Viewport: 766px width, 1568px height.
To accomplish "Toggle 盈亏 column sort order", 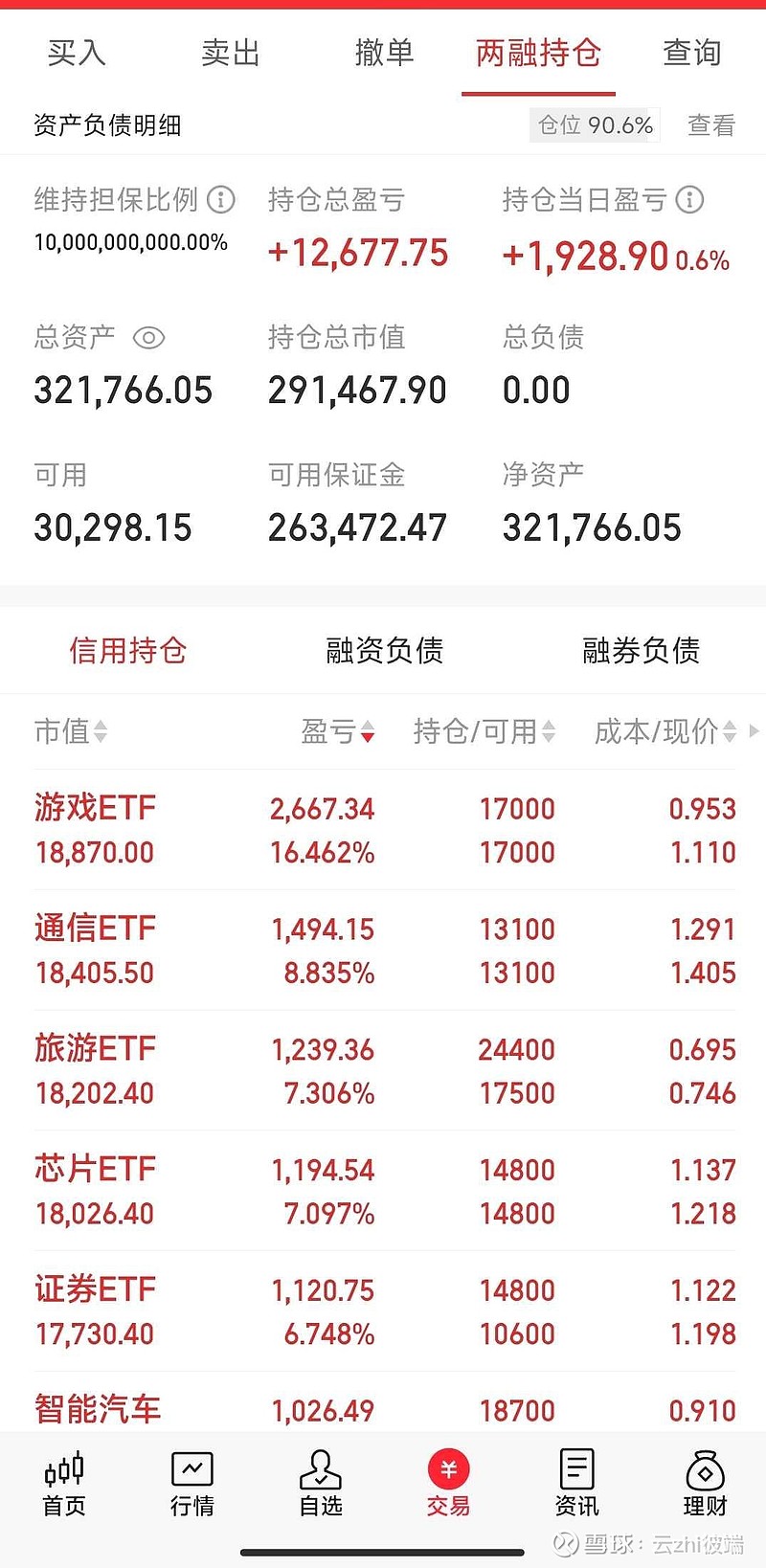I will [369, 732].
